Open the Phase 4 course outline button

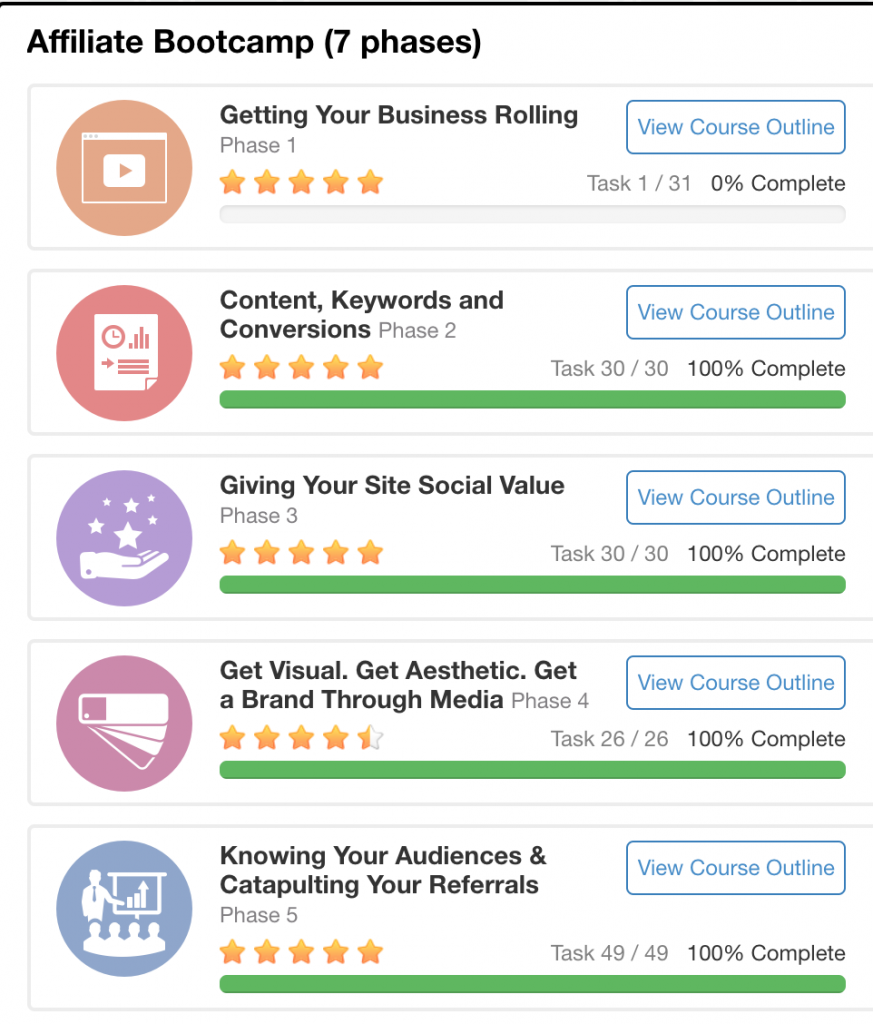pyautogui.click(x=735, y=682)
